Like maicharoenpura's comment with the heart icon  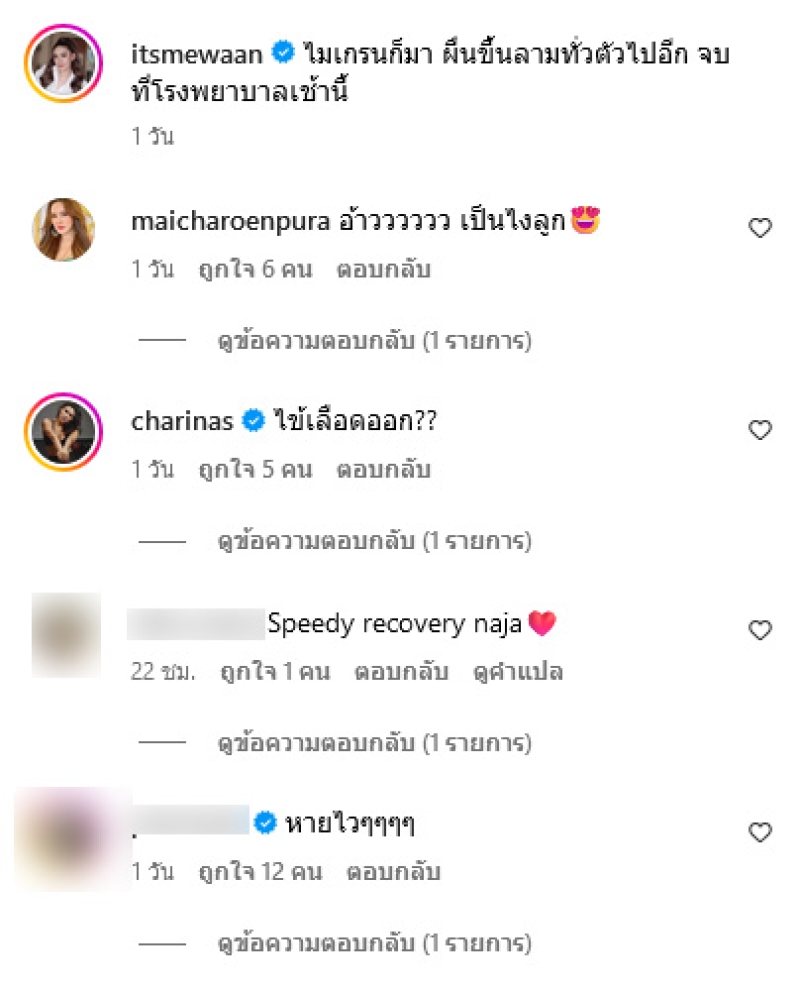coord(760,228)
